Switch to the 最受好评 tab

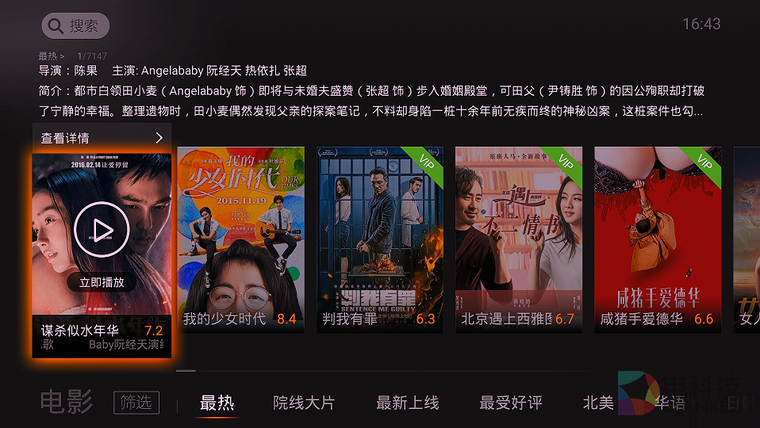coord(510,403)
